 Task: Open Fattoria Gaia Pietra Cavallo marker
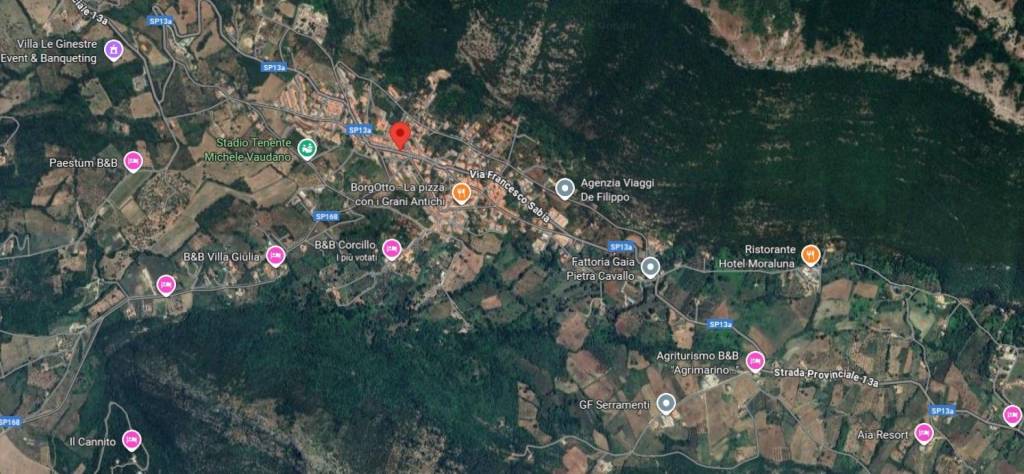(x=651, y=266)
